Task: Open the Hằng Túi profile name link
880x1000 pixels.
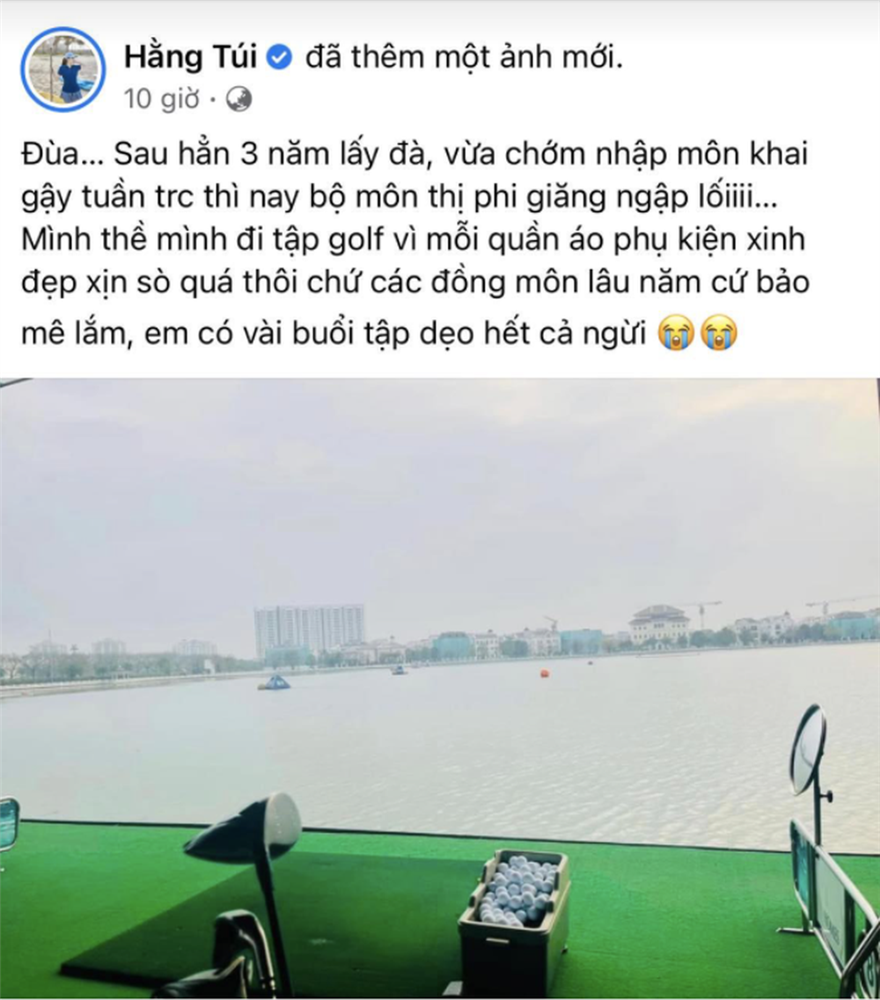Action: click(190, 58)
